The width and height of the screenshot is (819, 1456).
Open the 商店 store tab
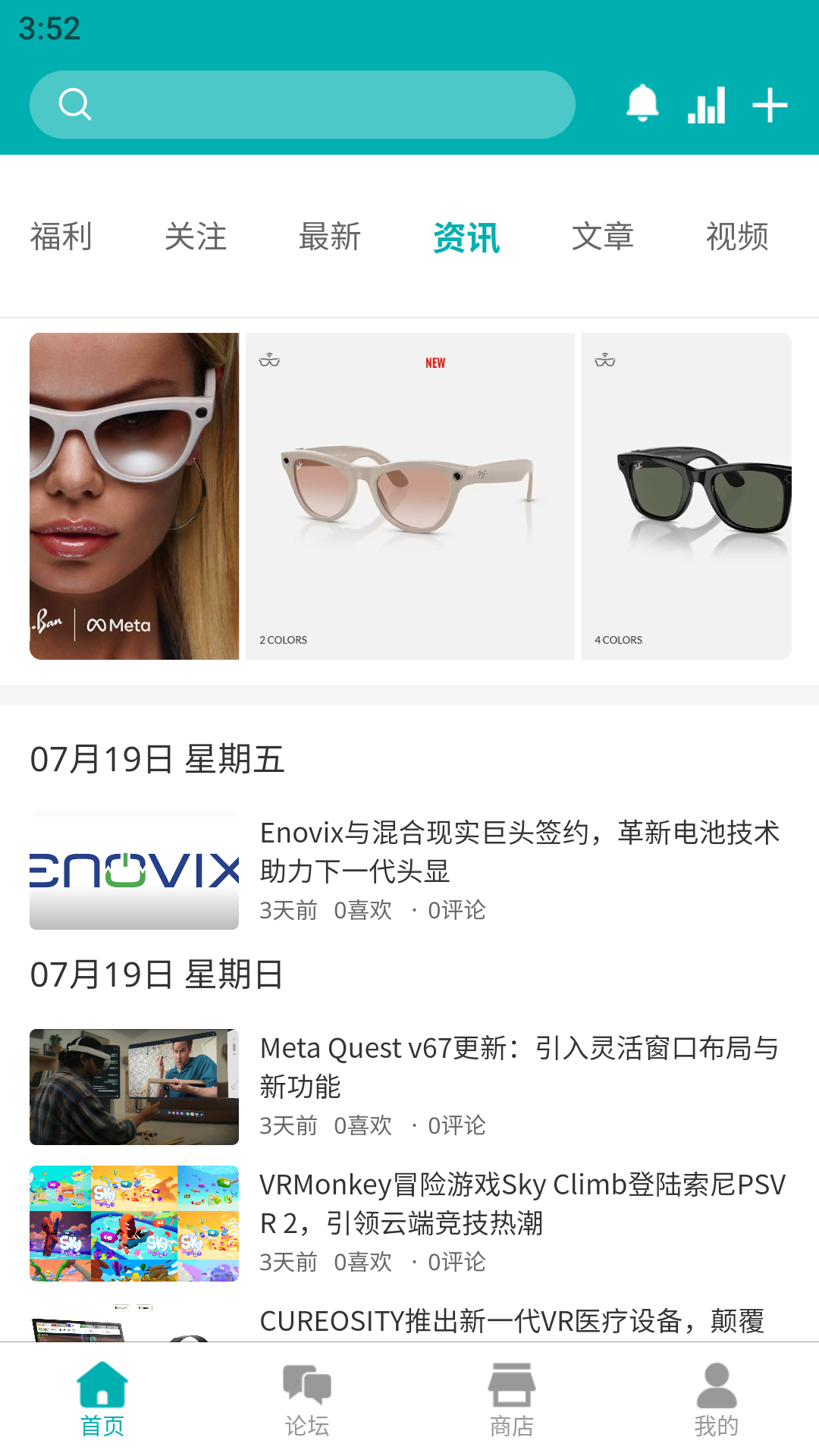(512, 1398)
